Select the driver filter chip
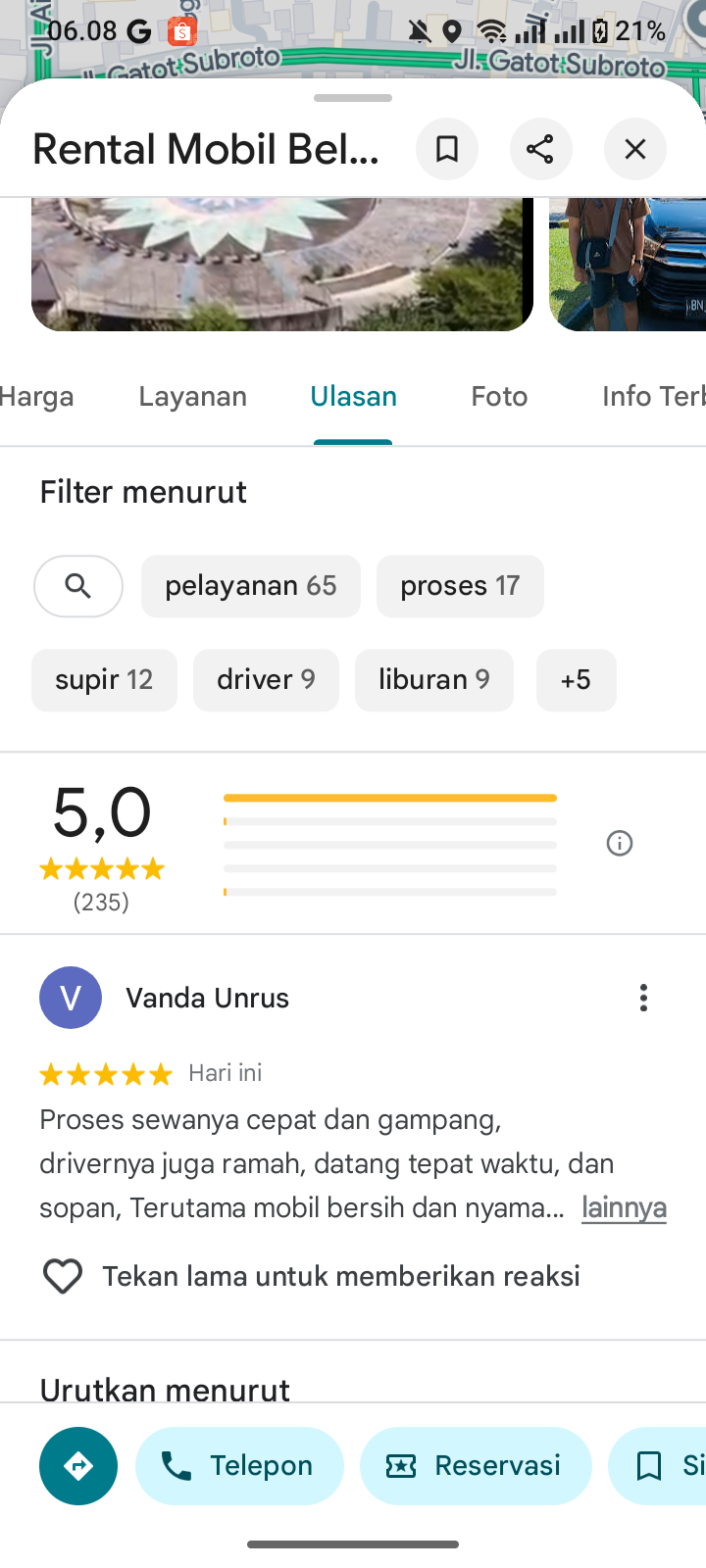Viewport: 706px width, 1568px height. coord(266,680)
